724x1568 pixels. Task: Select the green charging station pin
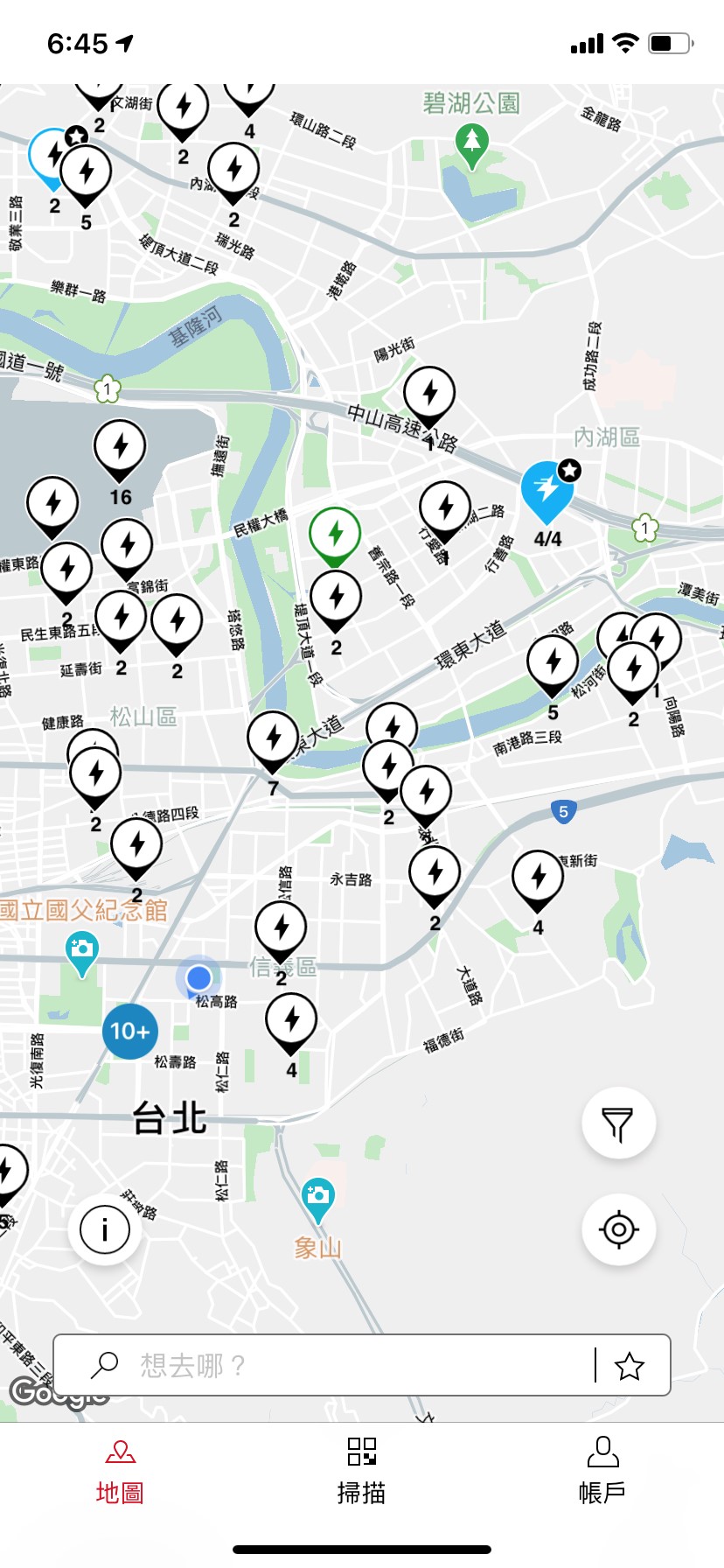335,534
